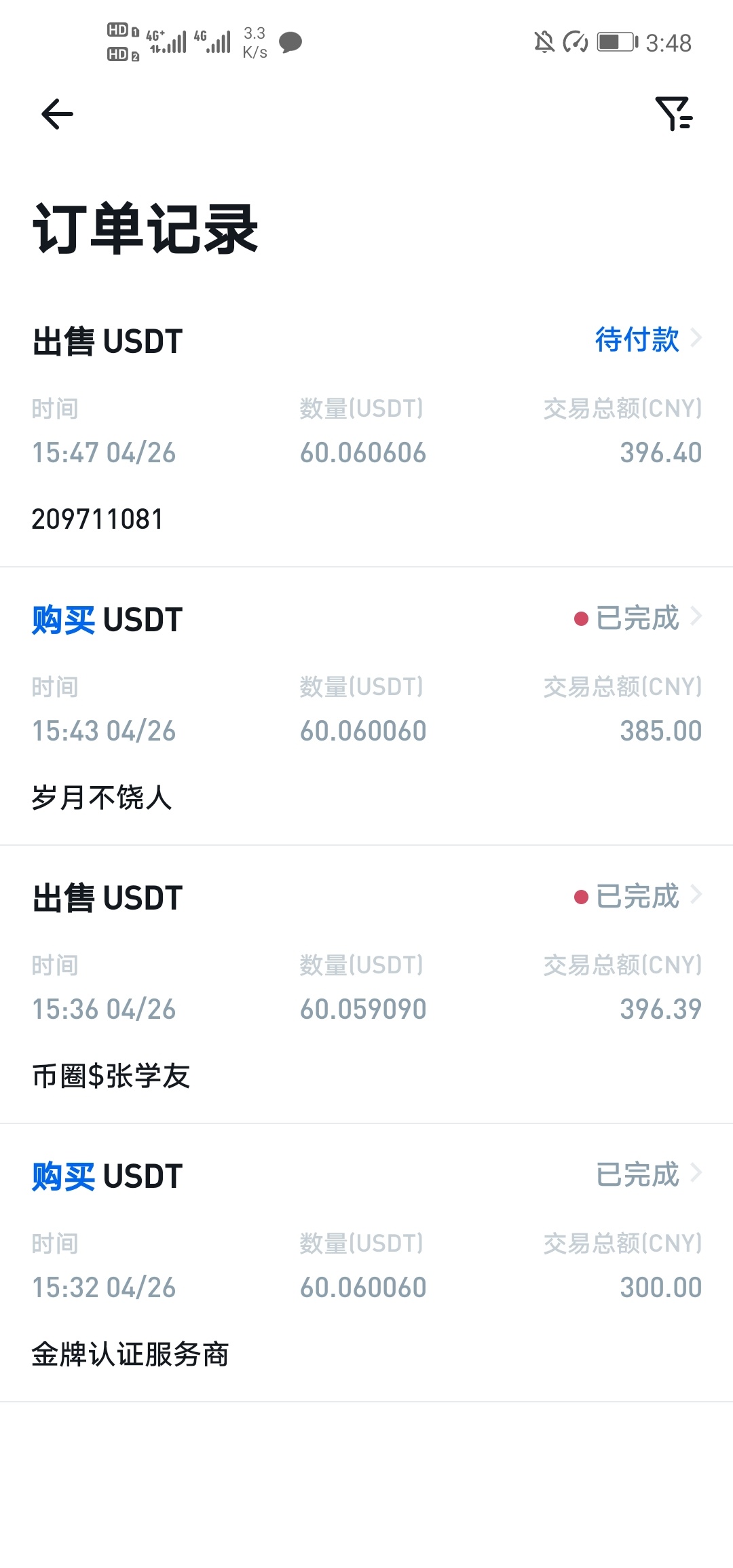Viewport: 733px width, 1568px height.
Task: Open the buy order from 岁月不饶人
Action: pos(366,707)
